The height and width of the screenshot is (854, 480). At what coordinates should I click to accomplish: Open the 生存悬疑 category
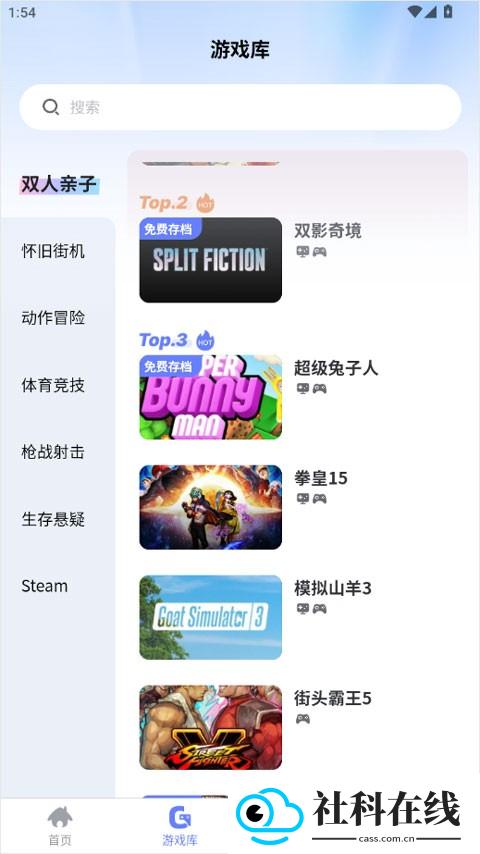53,519
